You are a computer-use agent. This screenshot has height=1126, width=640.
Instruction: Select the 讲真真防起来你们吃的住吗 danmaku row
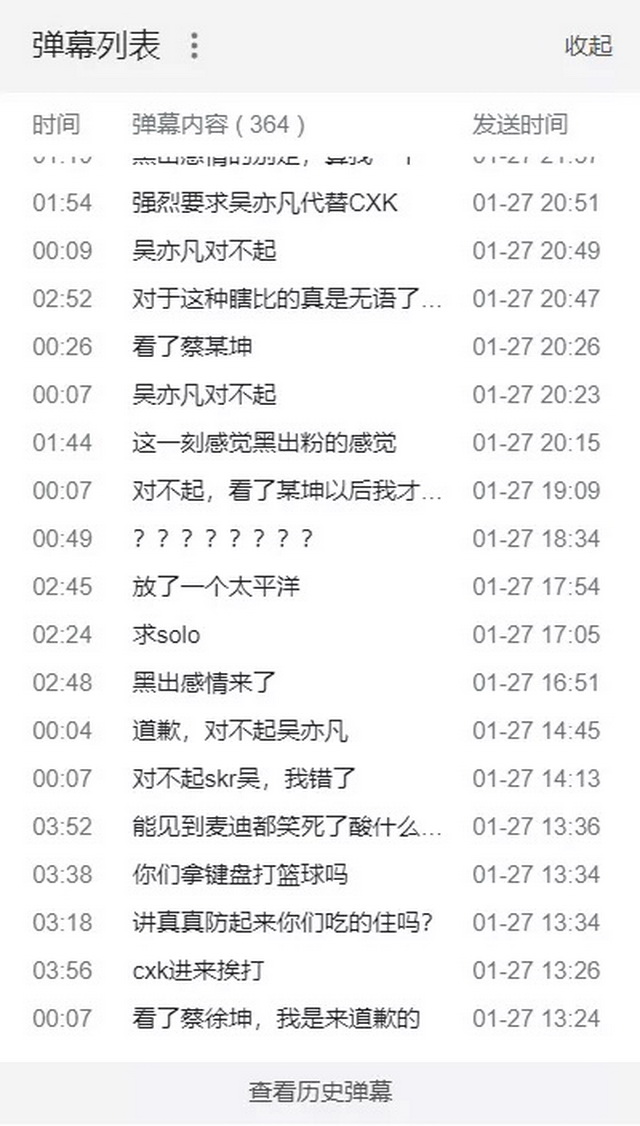coord(320,922)
